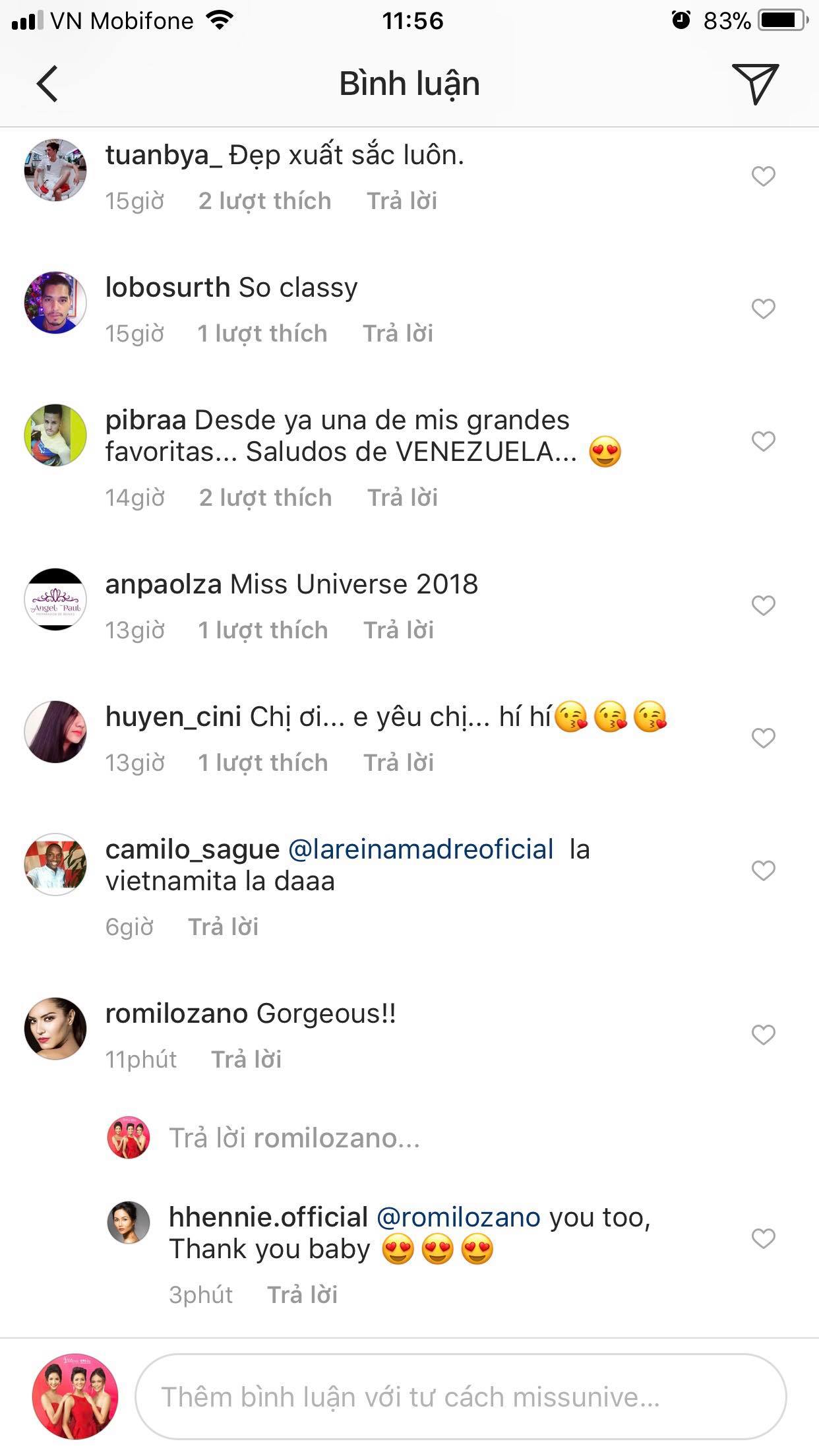Open the @romilozano mention in hhennie.official's reply

pyautogui.click(x=458, y=1217)
